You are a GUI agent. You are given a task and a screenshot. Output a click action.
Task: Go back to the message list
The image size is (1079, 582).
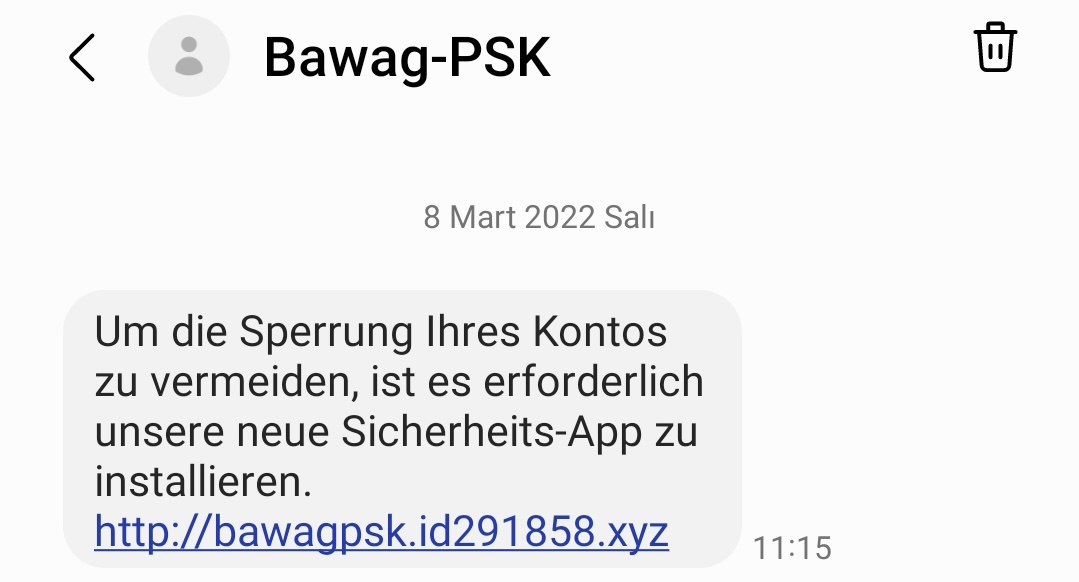point(82,57)
